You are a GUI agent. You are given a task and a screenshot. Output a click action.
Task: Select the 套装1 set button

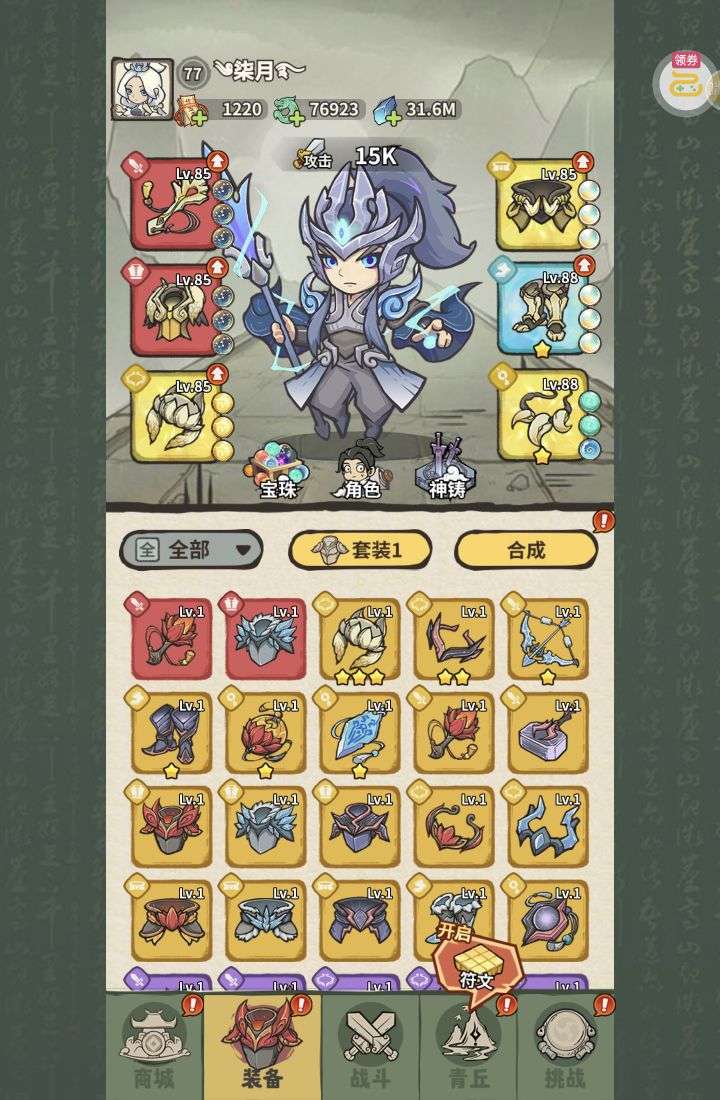360,549
